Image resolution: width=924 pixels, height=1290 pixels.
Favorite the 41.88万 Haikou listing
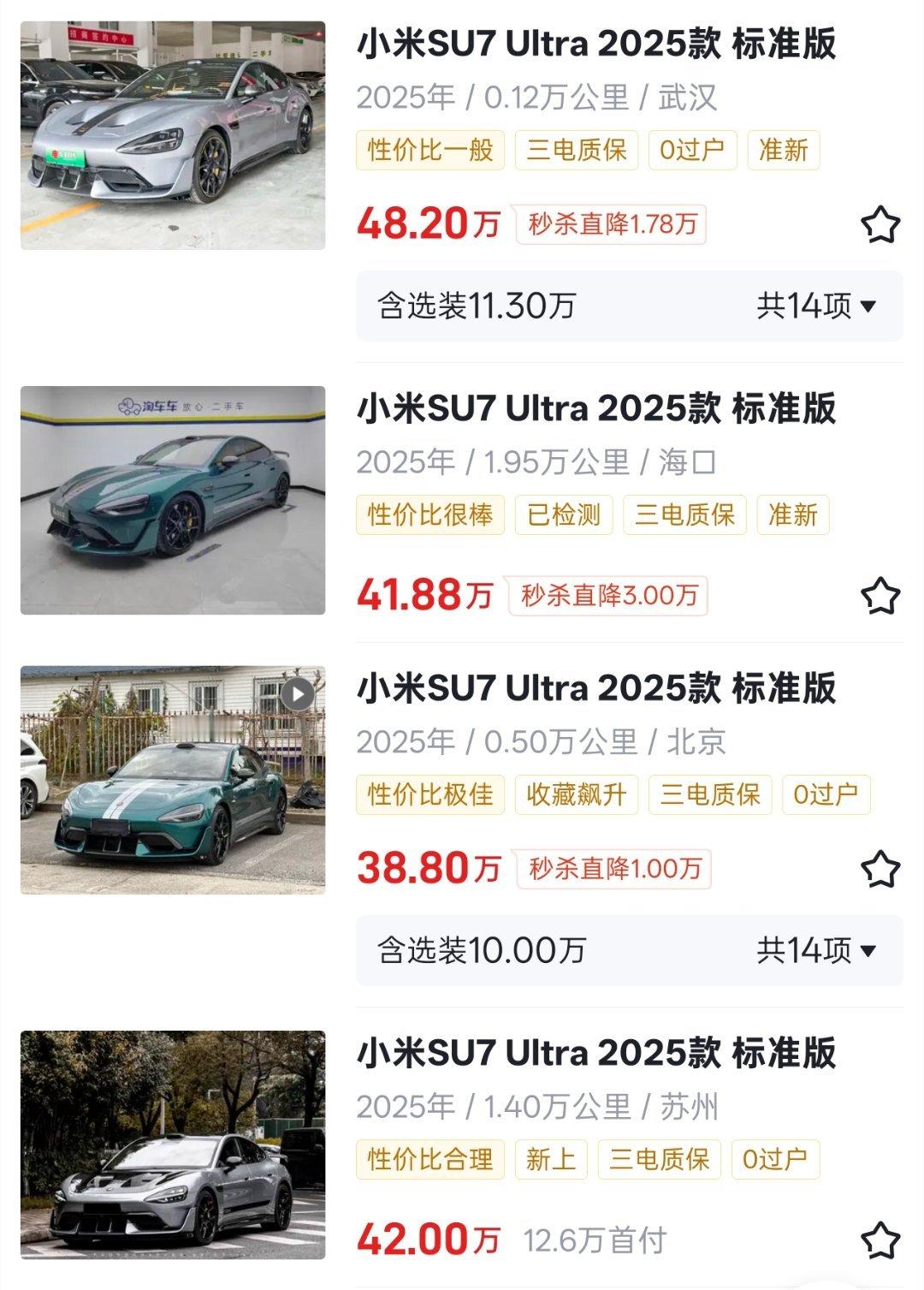pos(880,596)
